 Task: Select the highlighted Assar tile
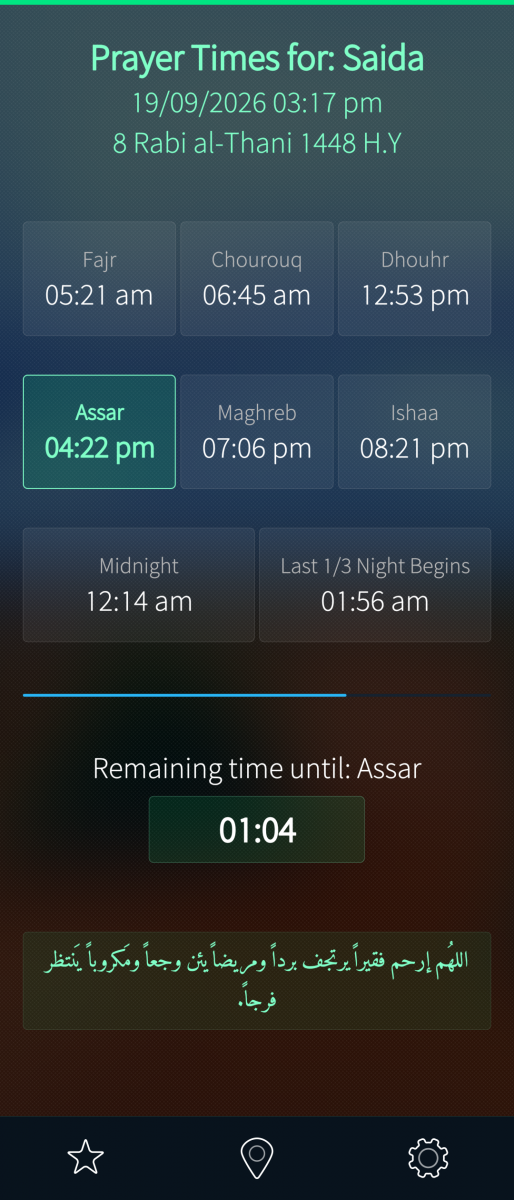[x=99, y=432]
